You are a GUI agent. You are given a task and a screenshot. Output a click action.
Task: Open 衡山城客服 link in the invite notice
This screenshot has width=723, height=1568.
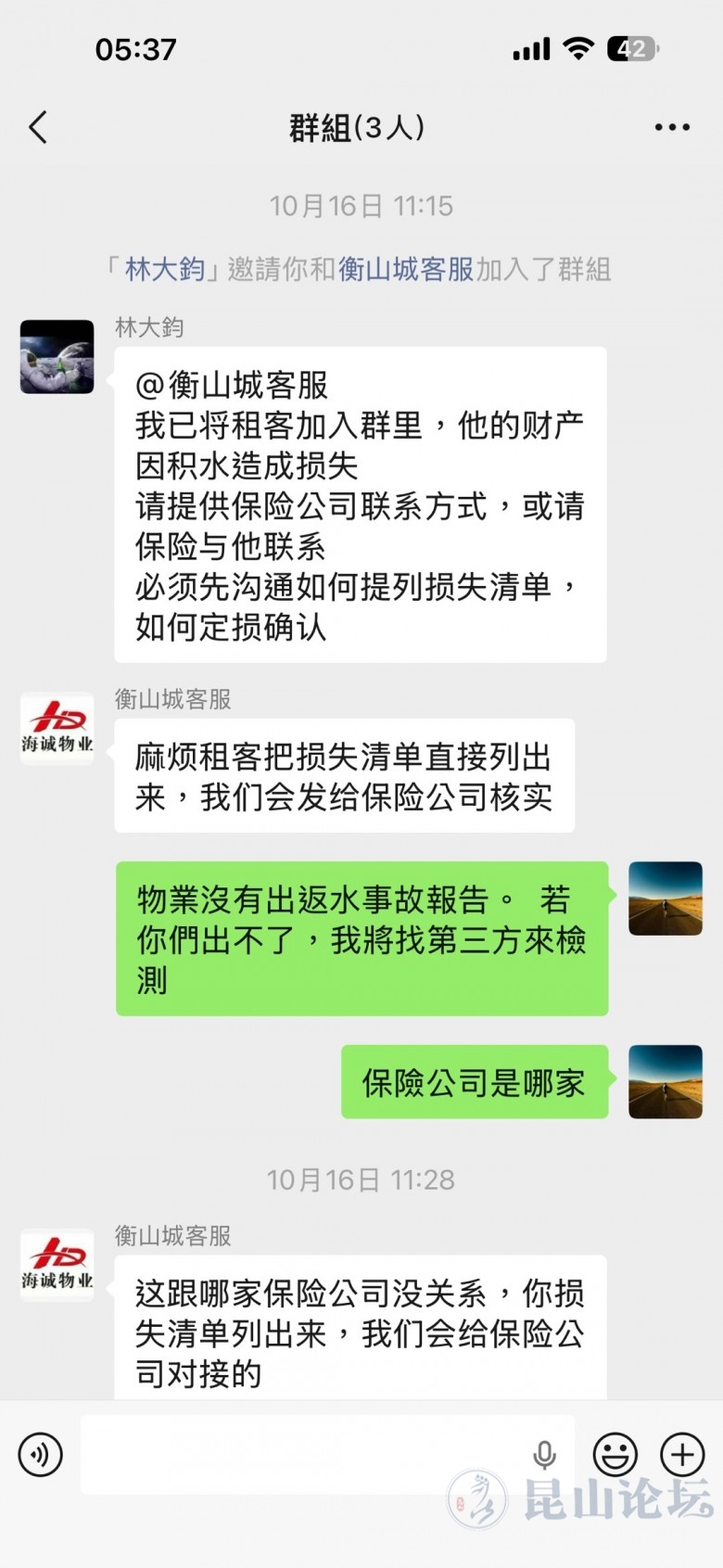click(406, 270)
